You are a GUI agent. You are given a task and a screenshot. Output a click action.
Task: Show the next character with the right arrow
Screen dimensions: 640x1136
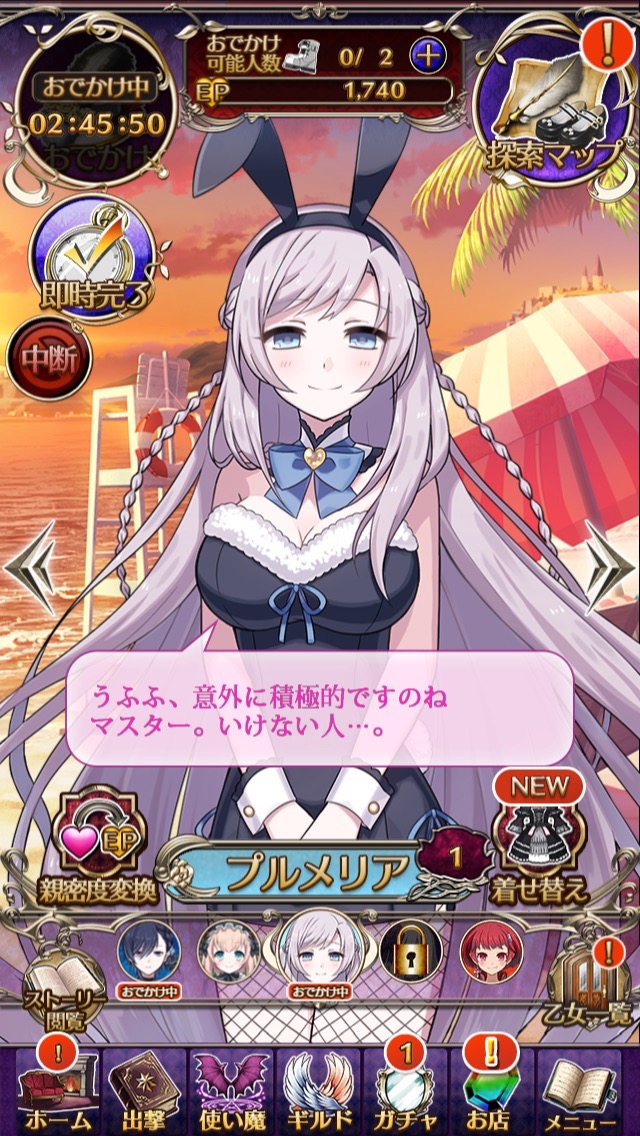coord(610,571)
